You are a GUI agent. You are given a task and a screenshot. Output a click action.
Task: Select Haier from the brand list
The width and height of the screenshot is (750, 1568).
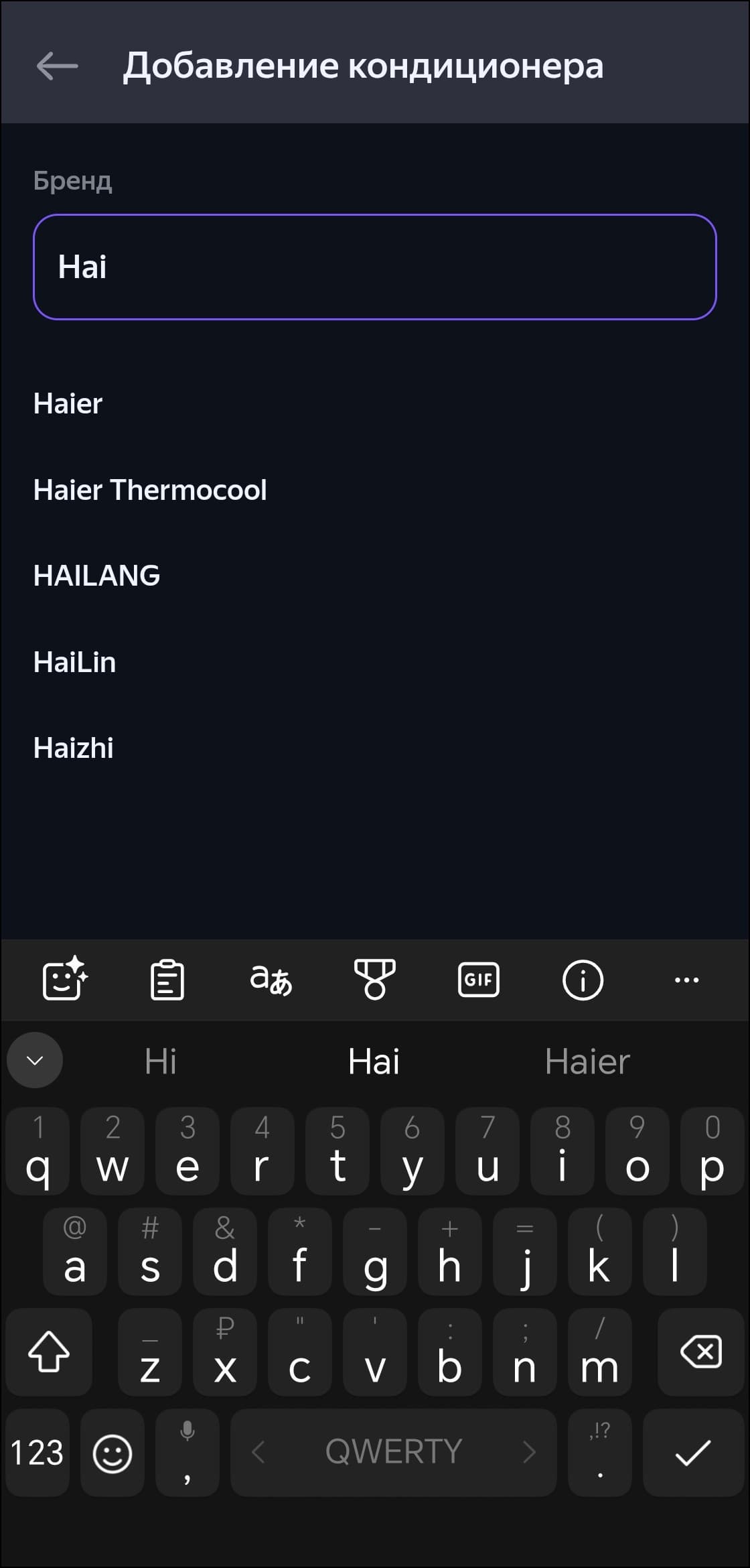(68, 404)
